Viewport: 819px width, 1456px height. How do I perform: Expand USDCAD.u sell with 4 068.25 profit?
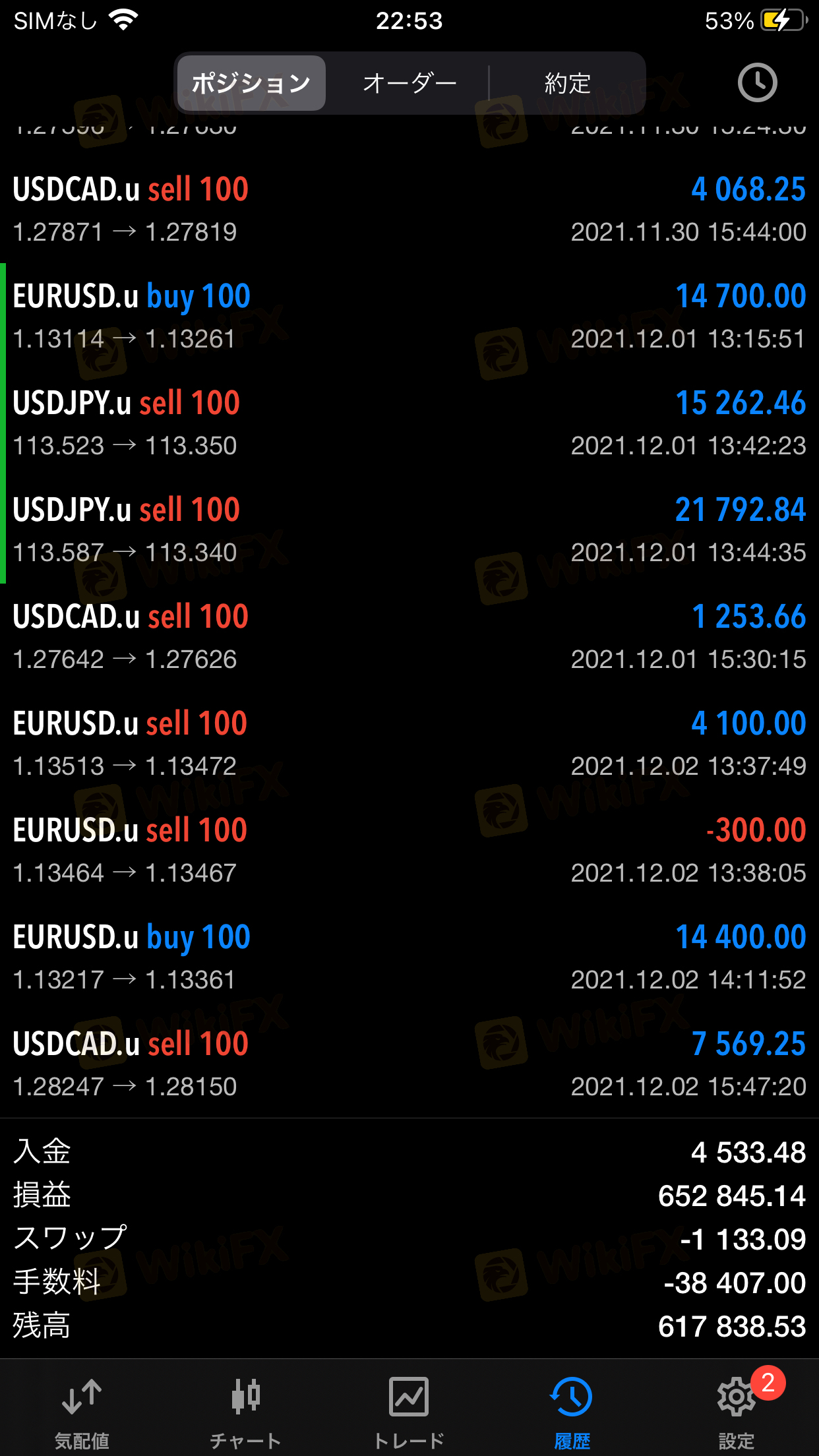pos(409,210)
